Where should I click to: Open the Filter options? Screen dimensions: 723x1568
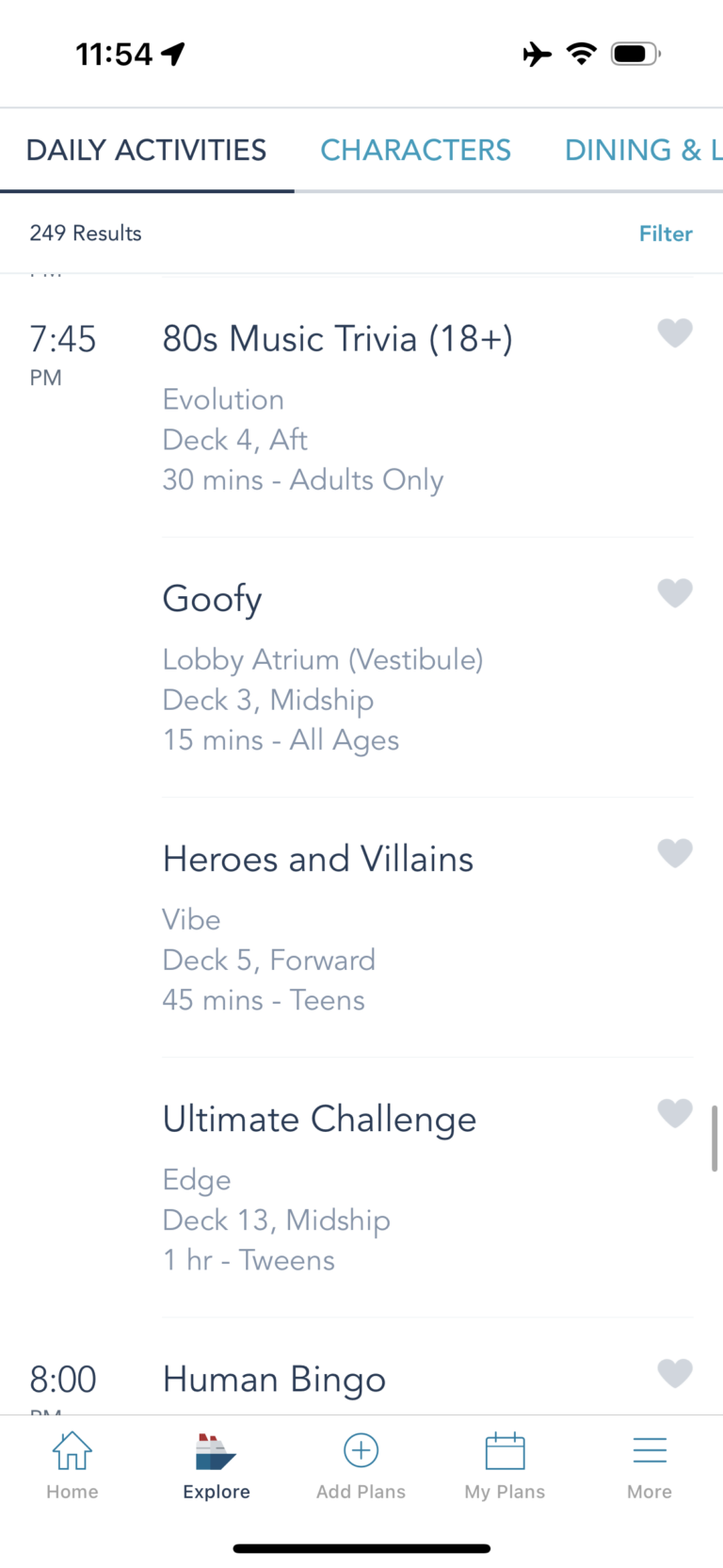coord(666,234)
